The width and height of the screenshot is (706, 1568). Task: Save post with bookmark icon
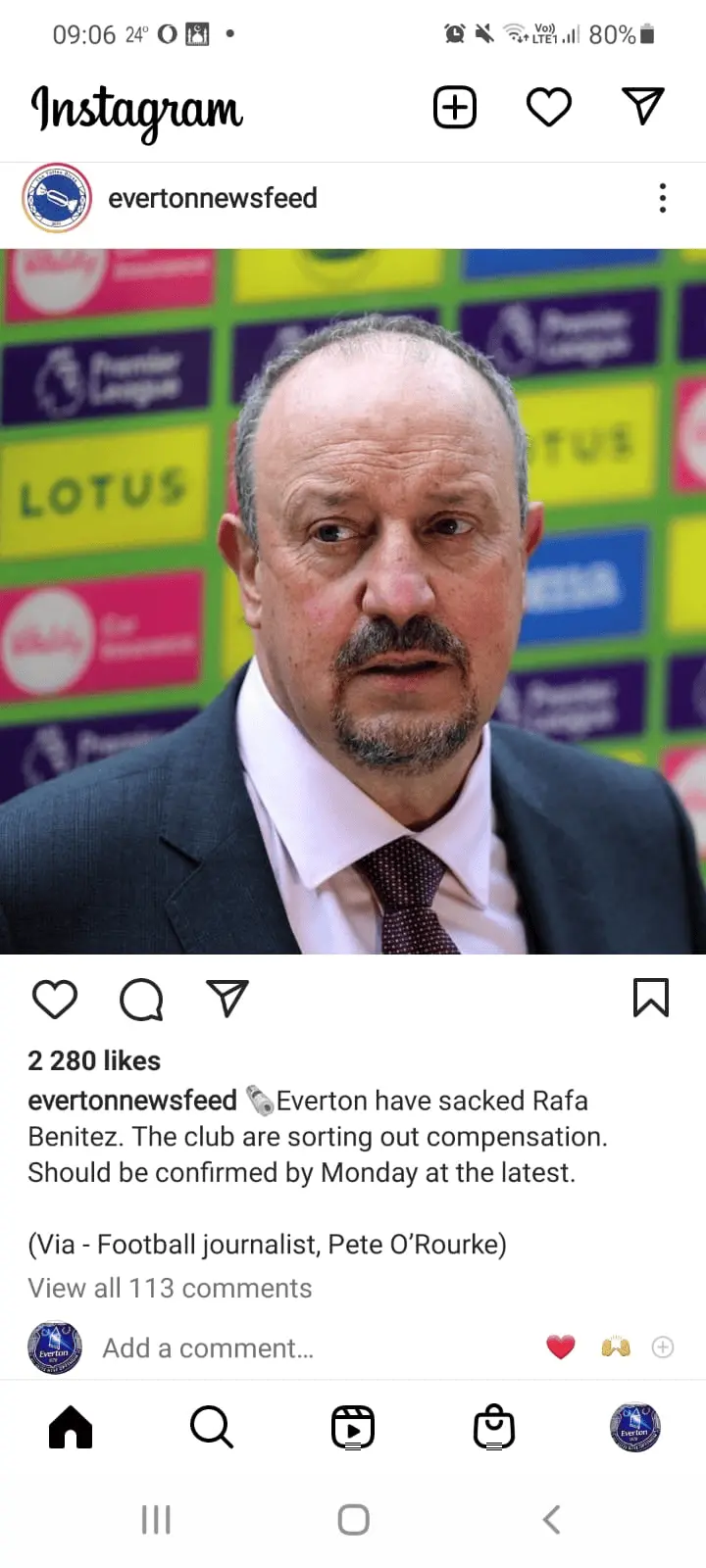point(651,998)
